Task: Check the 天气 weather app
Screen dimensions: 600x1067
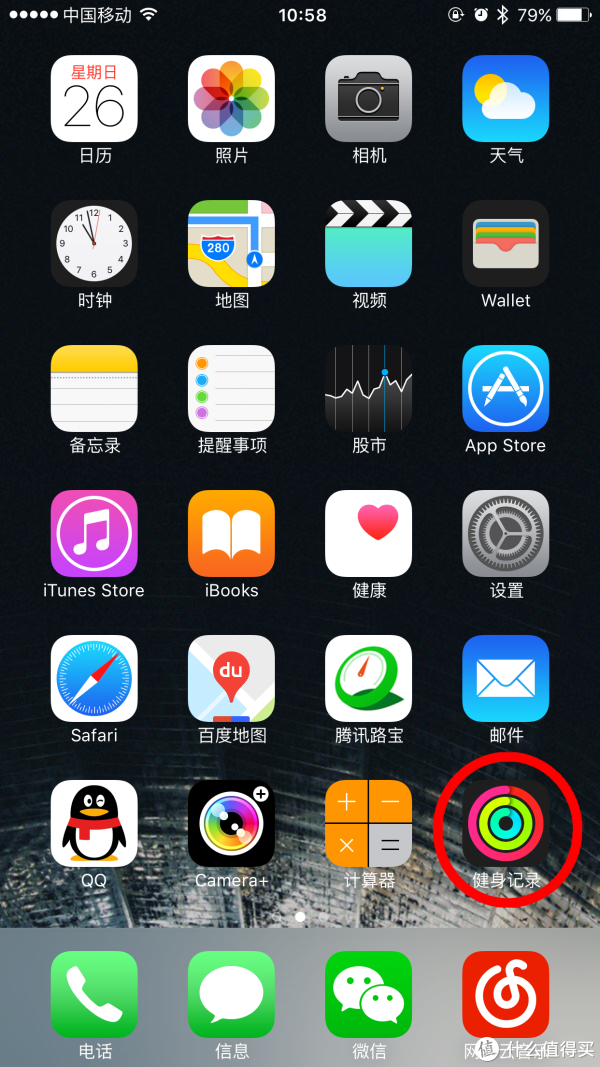Action: point(505,98)
